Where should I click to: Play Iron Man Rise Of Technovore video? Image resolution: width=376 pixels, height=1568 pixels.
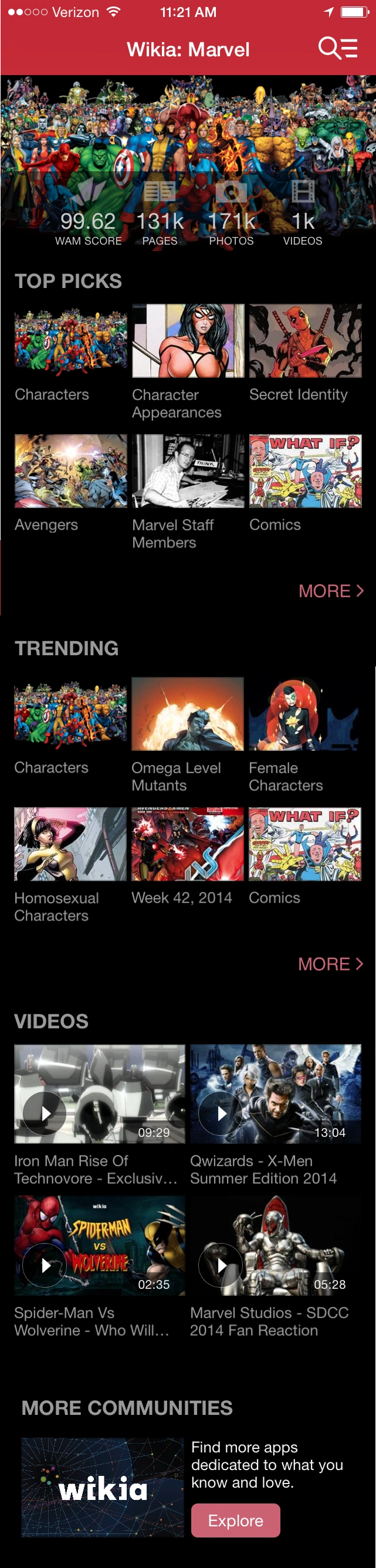[45, 1113]
